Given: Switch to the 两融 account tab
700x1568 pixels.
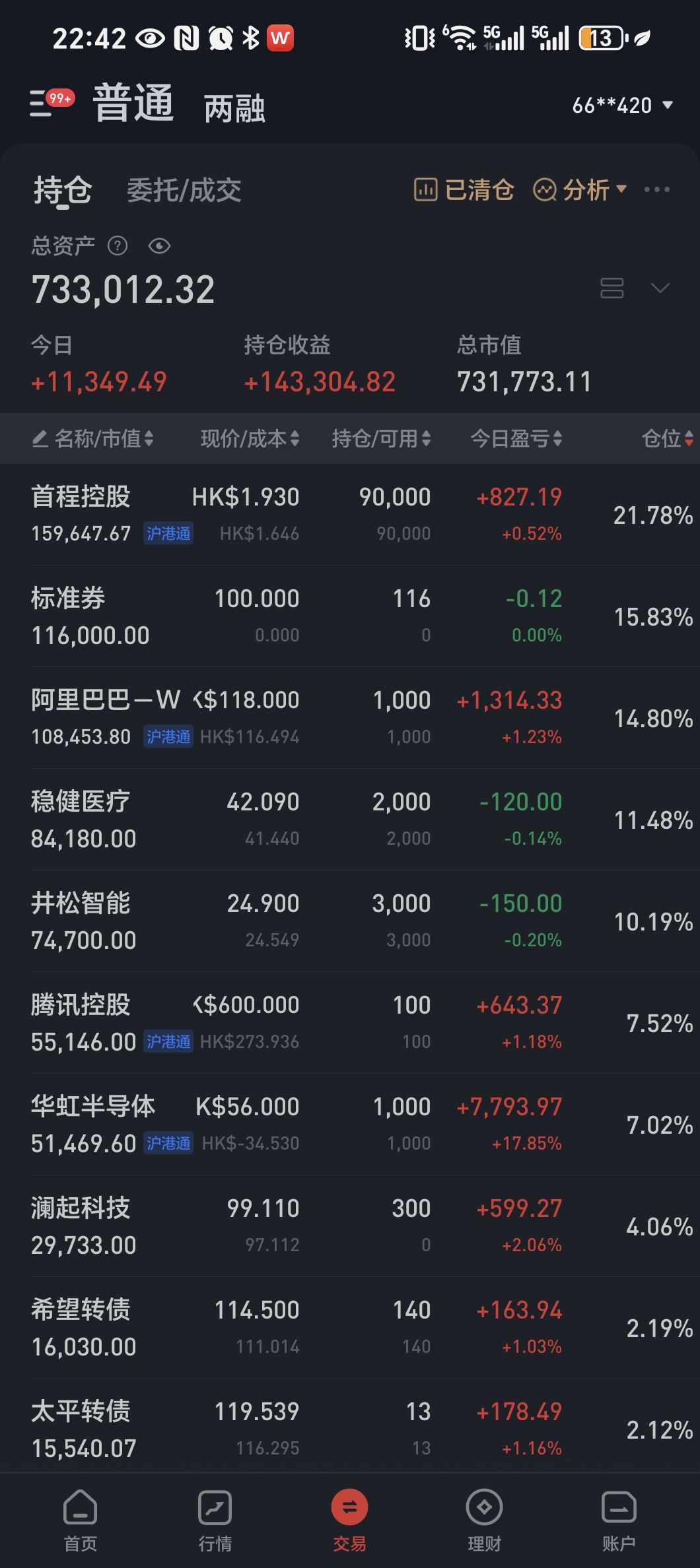Looking at the screenshot, I should (234, 108).
